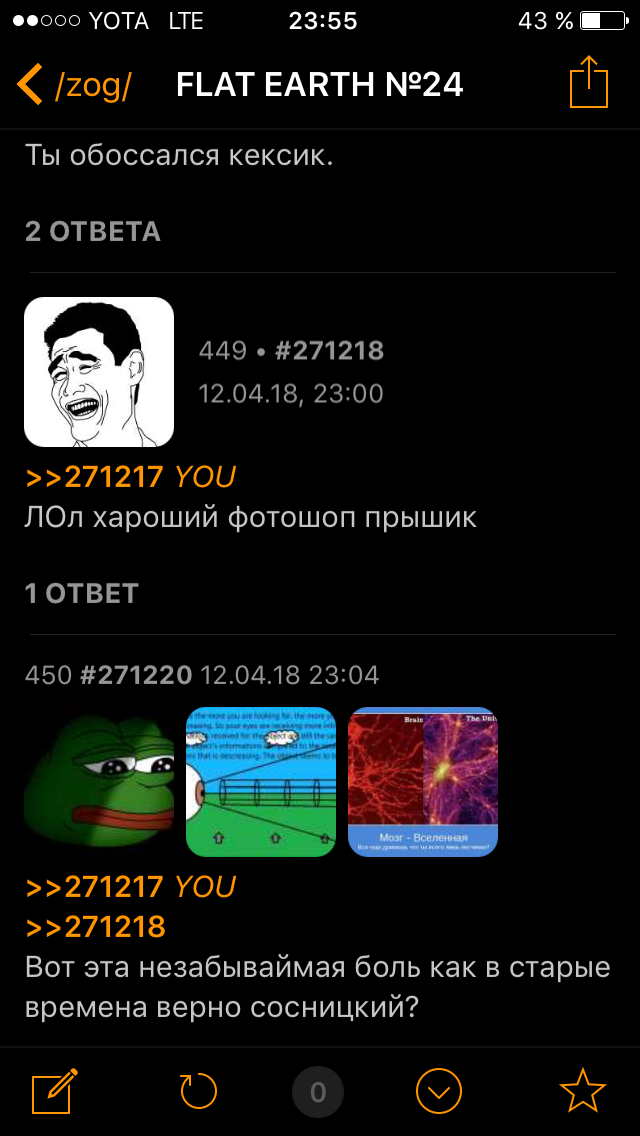This screenshot has height=1136, width=640.
Task: Refresh the thread
Action: pos(198,1091)
